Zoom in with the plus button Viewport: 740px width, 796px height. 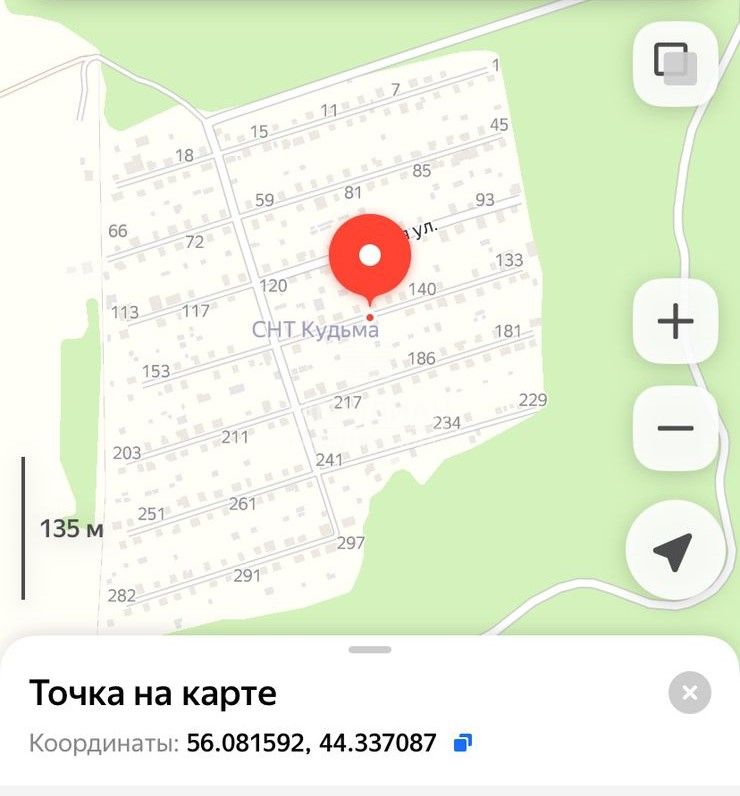(675, 322)
